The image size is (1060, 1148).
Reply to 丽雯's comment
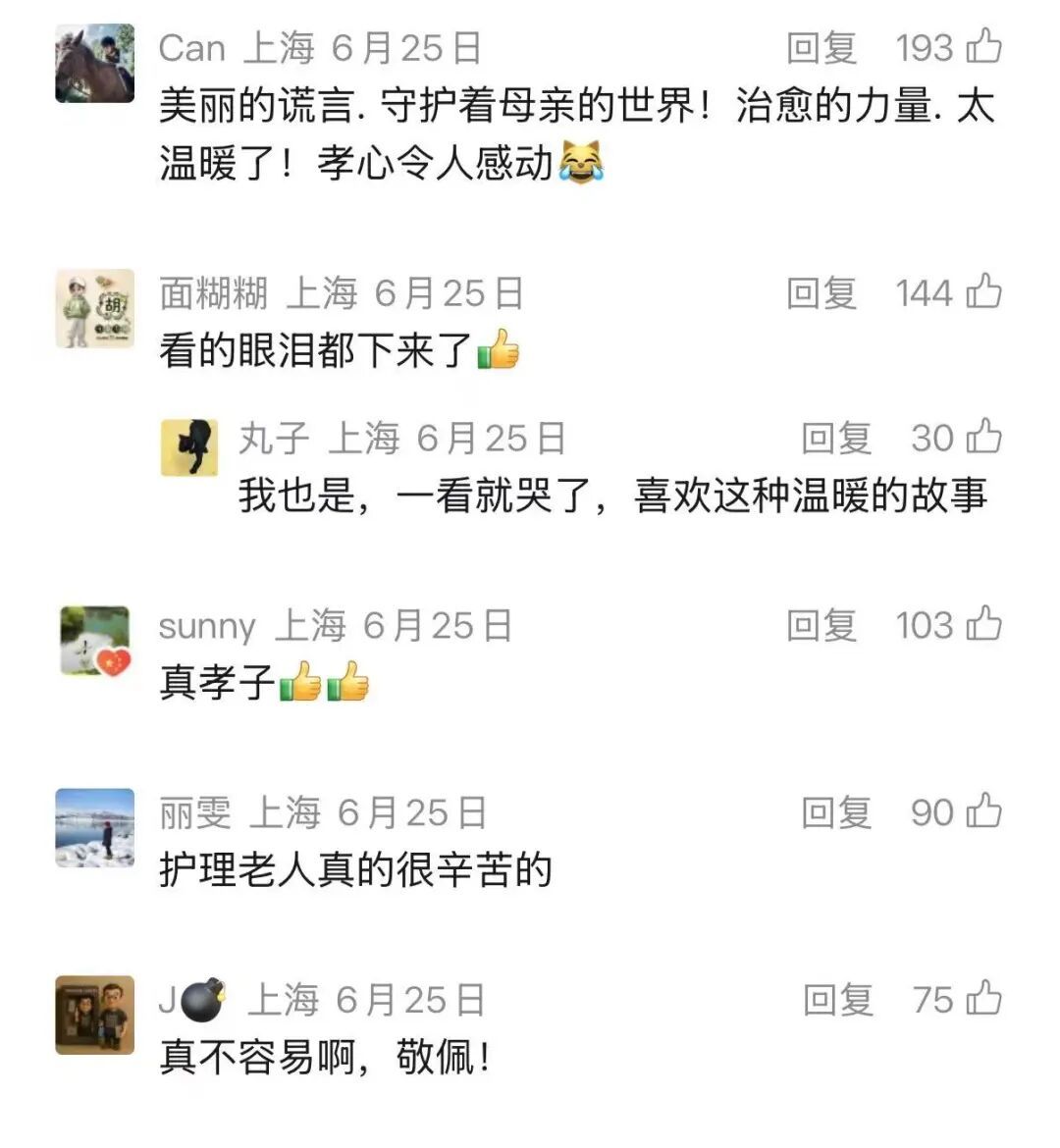tap(836, 813)
